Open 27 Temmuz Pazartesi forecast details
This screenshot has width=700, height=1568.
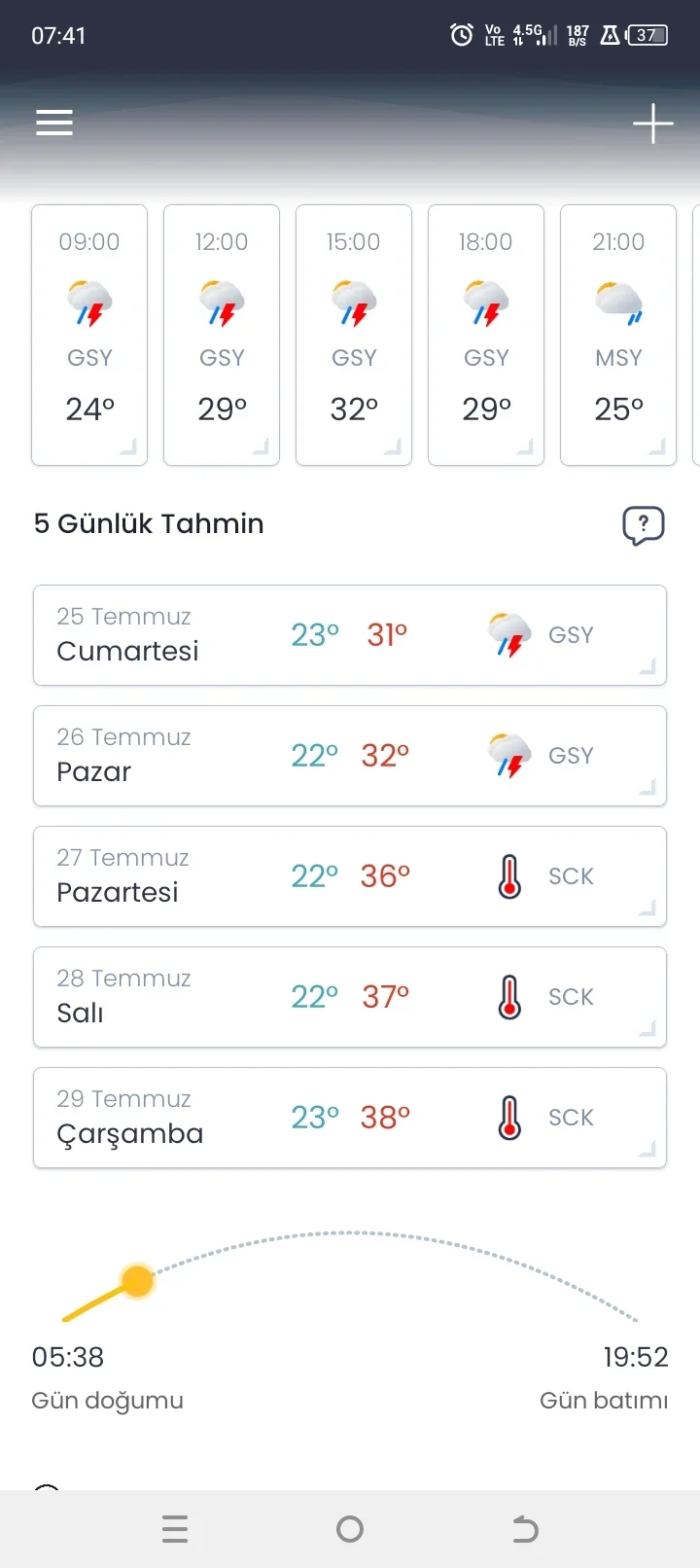tap(350, 876)
